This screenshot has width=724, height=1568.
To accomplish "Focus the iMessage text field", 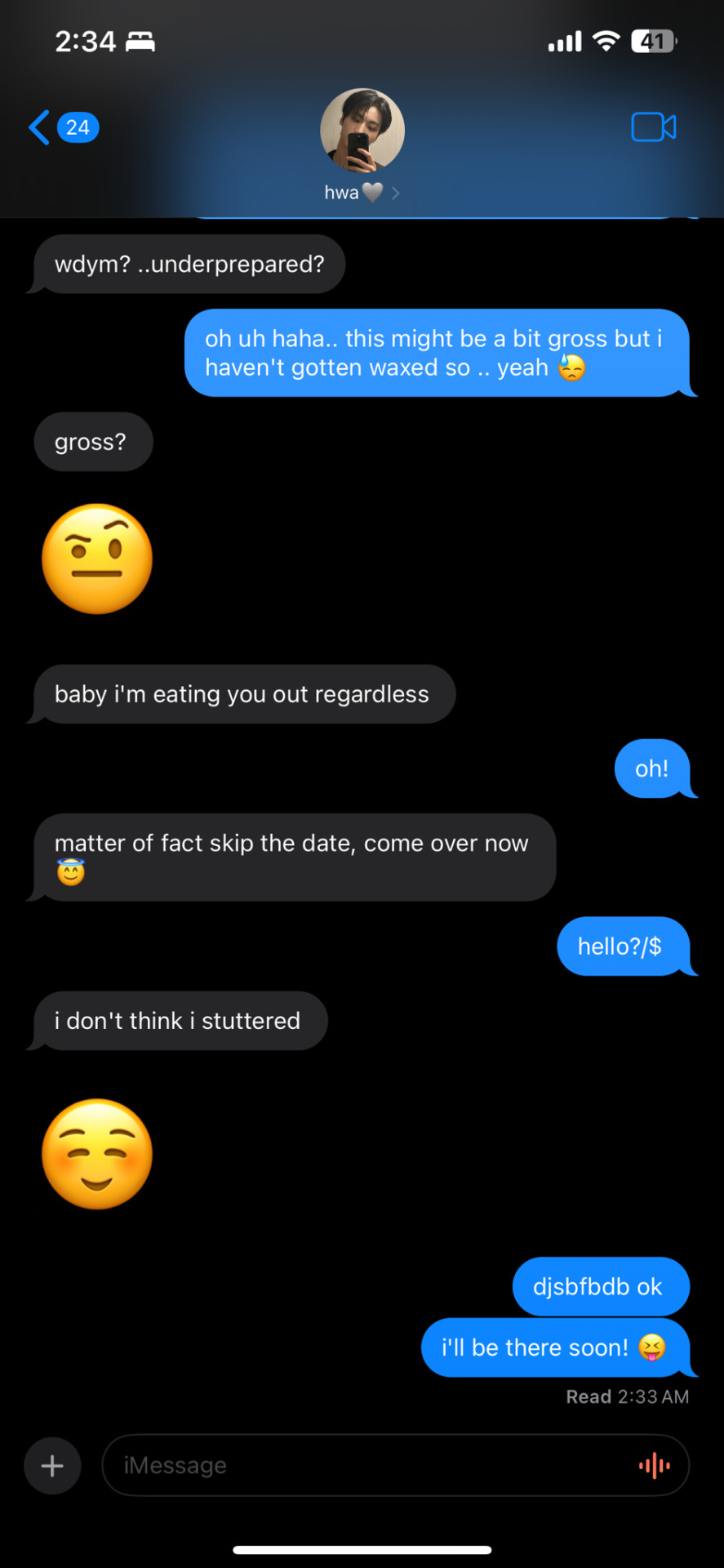I will click(x=367, y=1466).
